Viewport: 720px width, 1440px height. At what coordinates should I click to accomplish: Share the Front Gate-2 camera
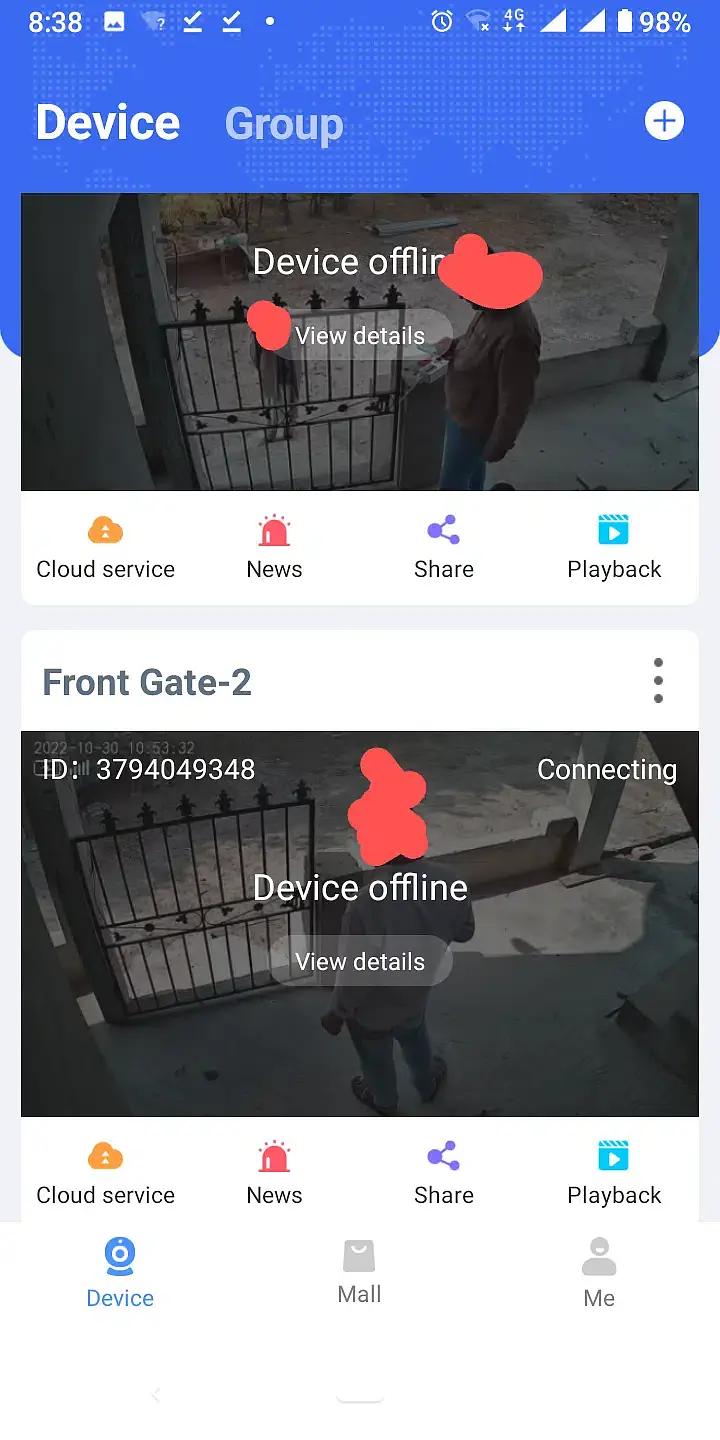pos(443,1174)
